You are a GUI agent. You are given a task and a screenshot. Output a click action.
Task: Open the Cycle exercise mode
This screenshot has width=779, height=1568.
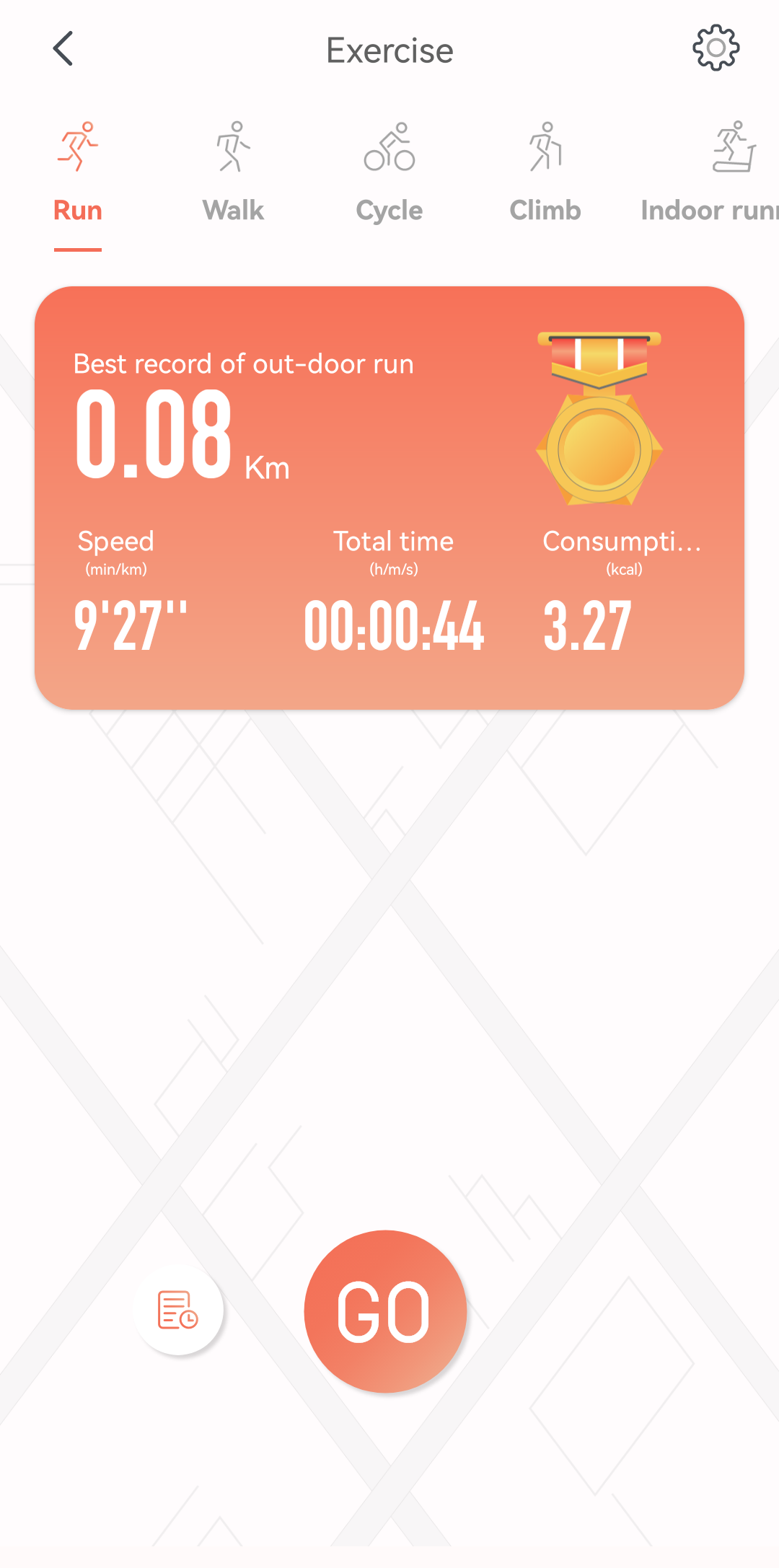pyautogui.click(x=389, y=210)
